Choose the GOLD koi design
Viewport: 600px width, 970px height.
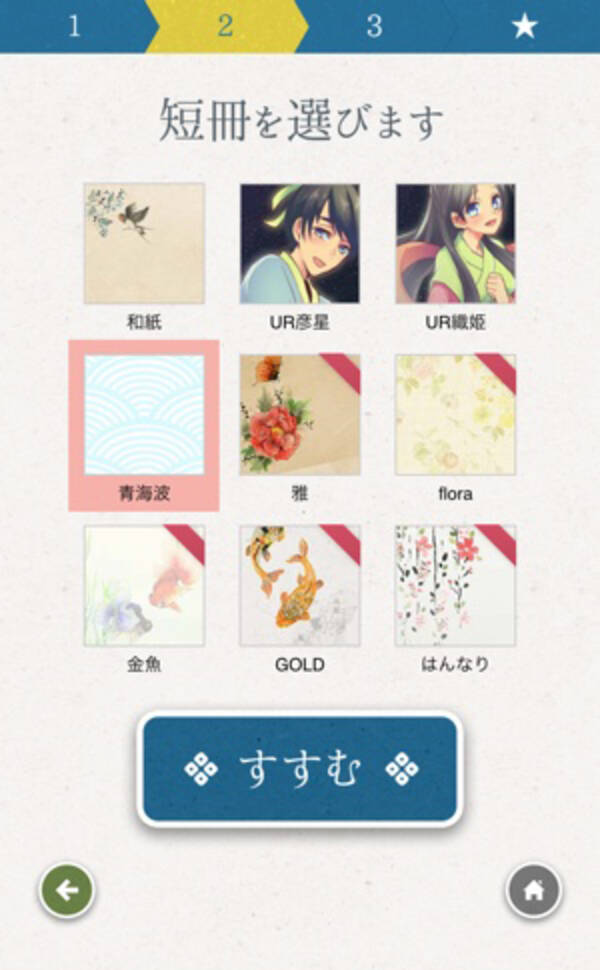(x=300, y=586)
